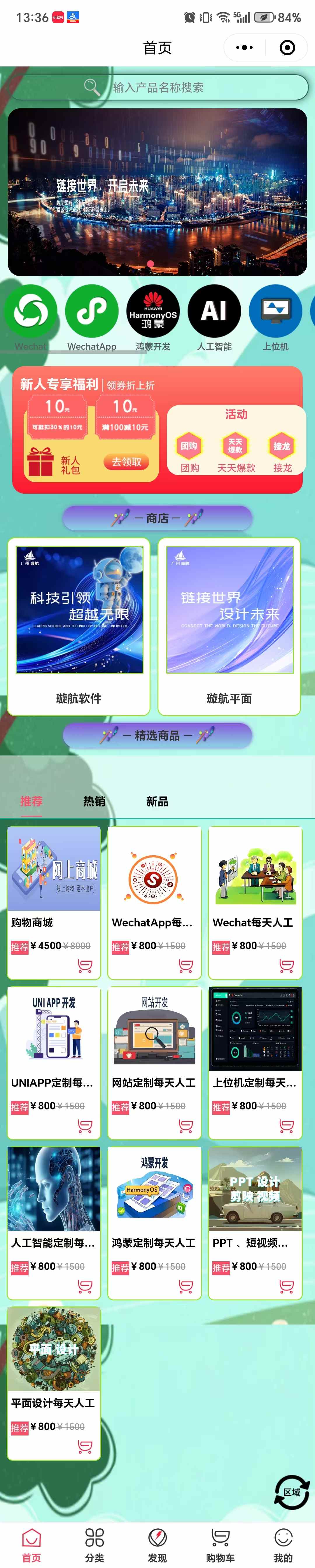
Task: Open the 购物车 tab
Action: pyautogui.click(x=220, y=1545)
